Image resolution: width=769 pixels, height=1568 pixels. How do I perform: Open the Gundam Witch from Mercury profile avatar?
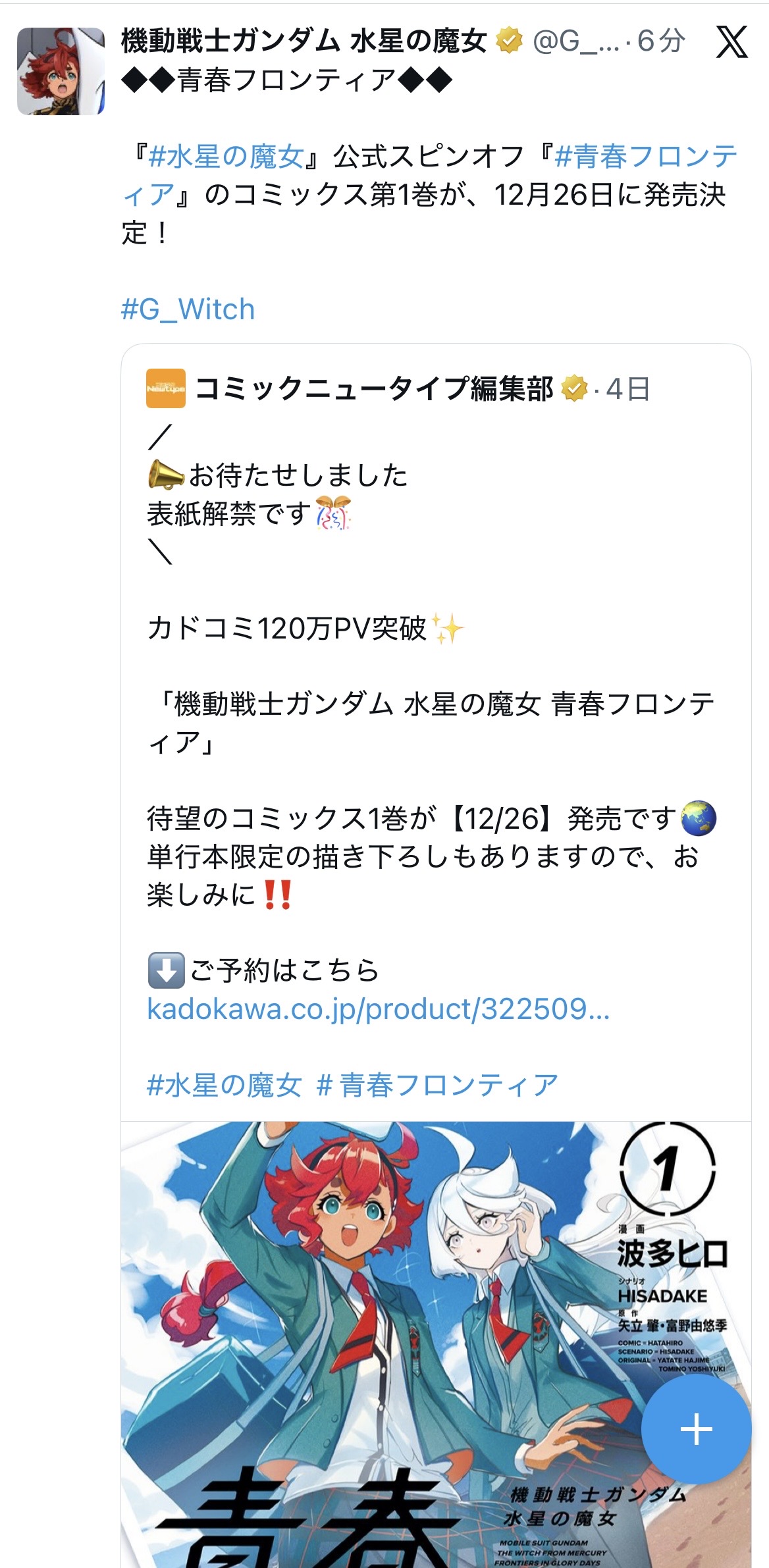point(61,71)
